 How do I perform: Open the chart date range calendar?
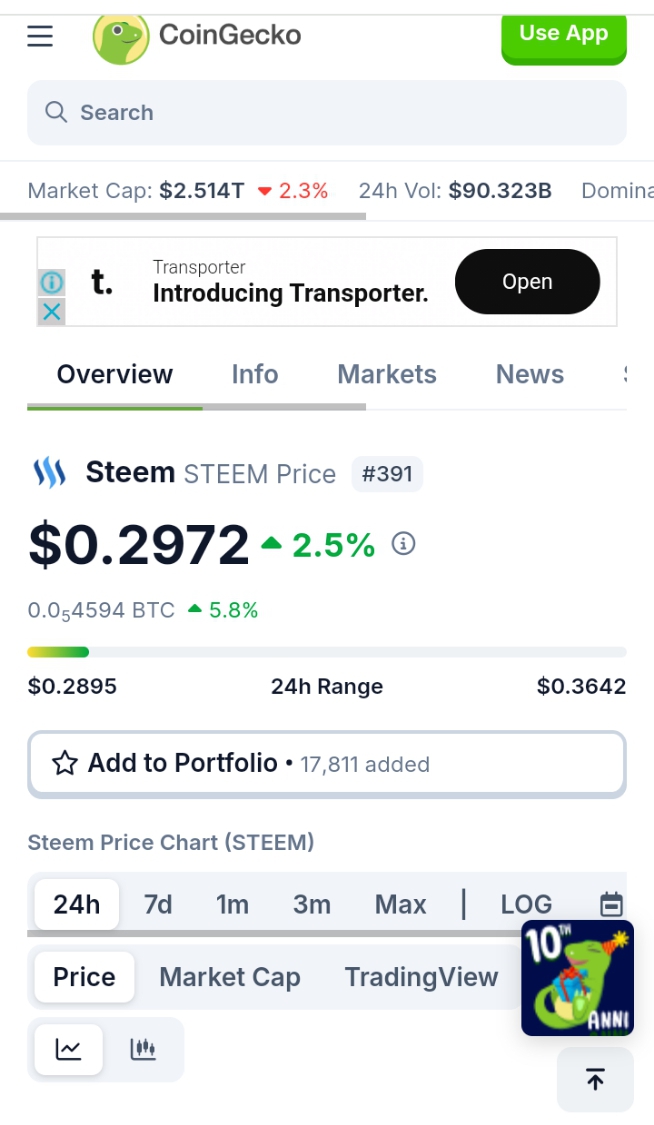pos(611,904)
